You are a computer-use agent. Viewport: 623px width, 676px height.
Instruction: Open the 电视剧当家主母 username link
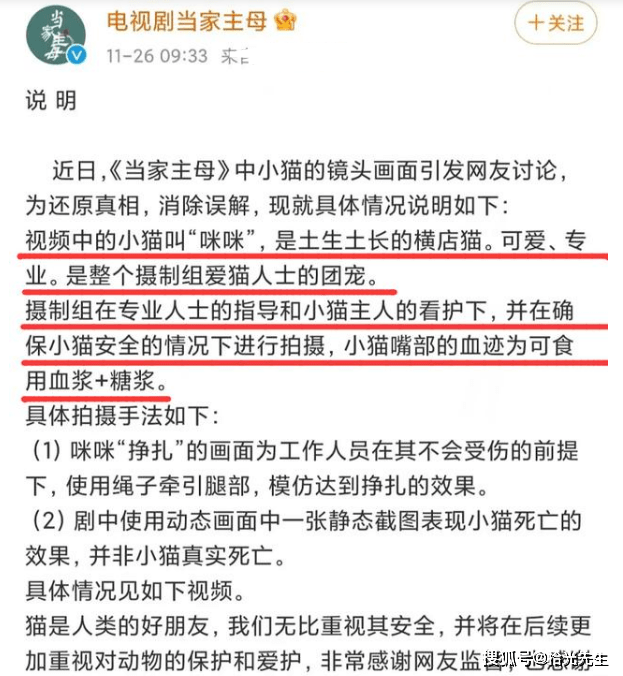[188, 19]
